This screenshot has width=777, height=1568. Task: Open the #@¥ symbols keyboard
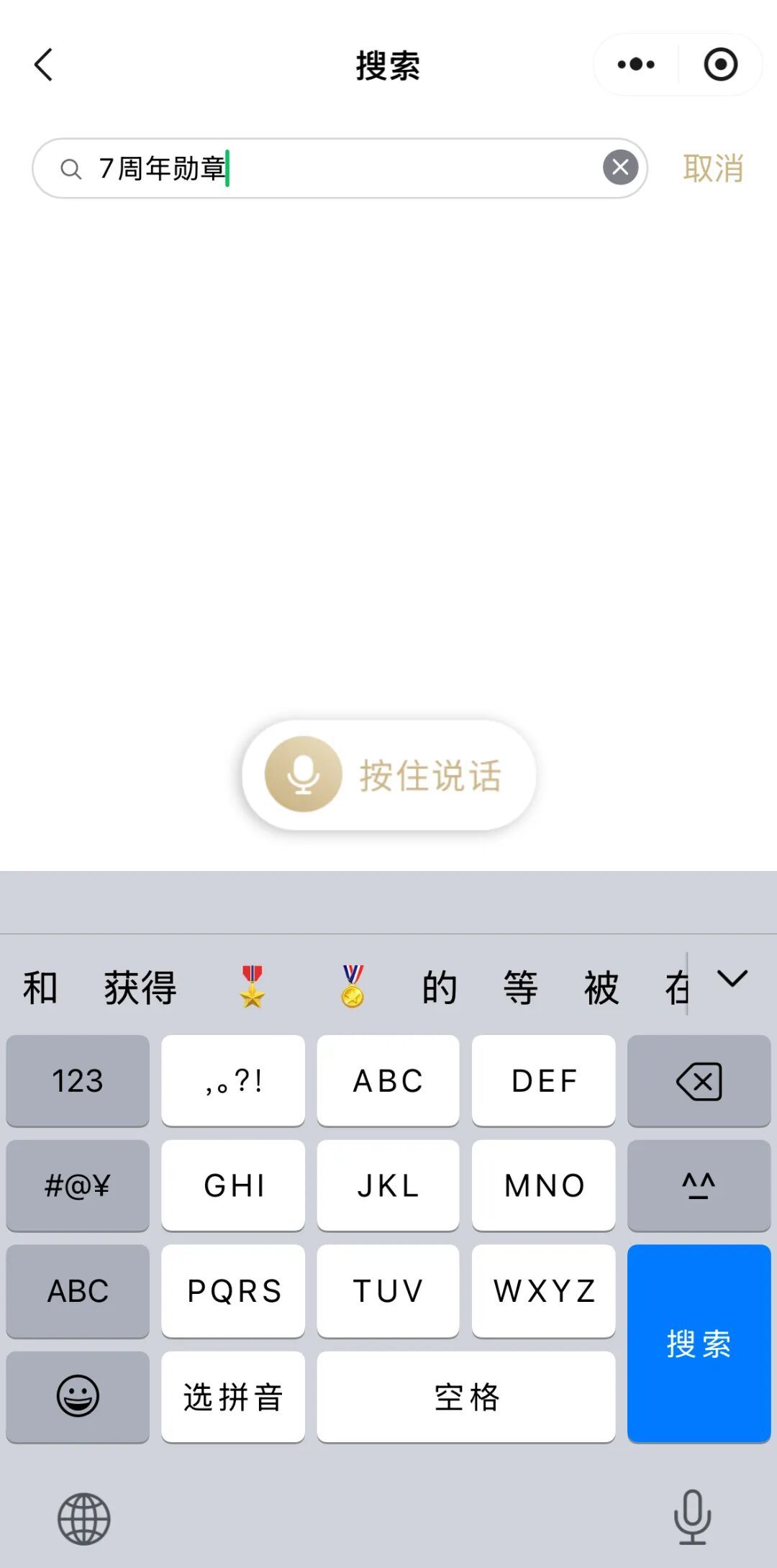click(78, 1185)
